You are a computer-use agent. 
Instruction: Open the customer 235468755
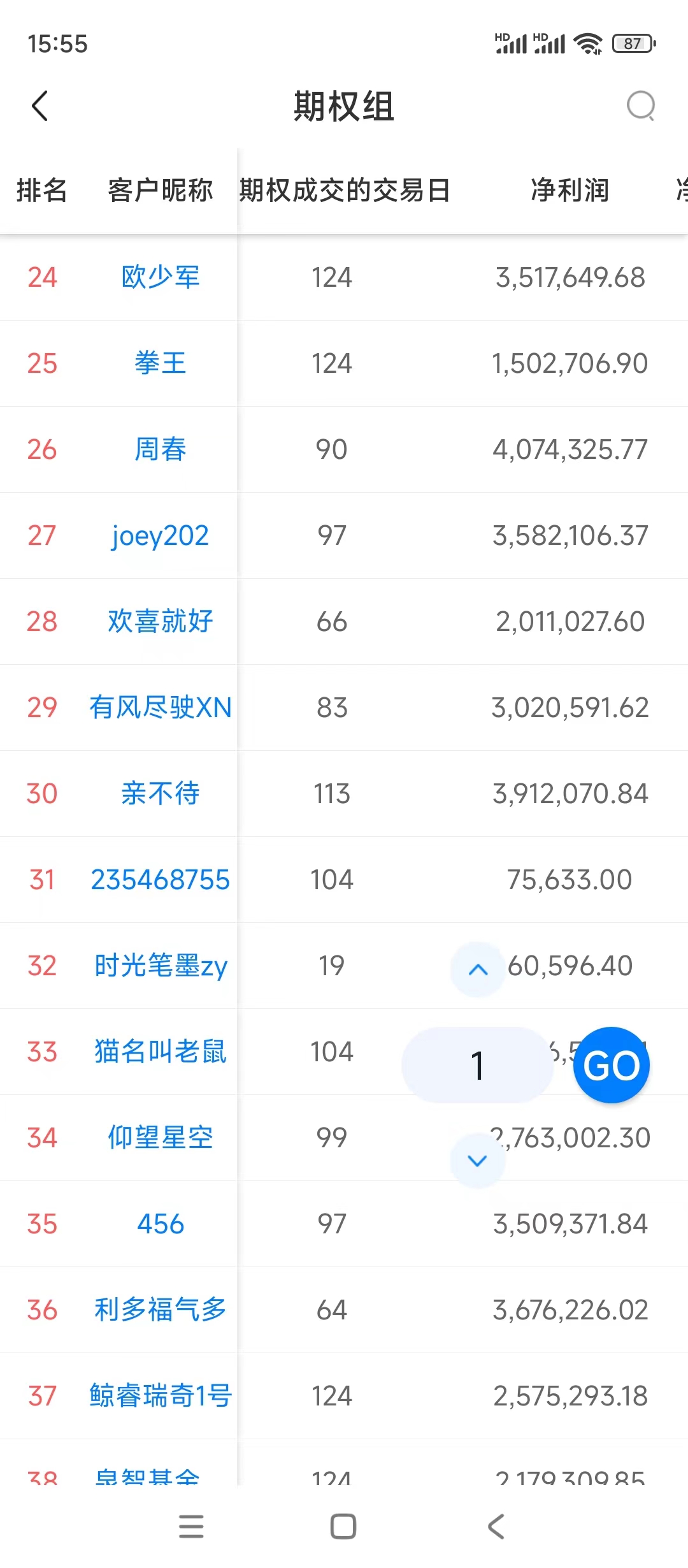click(160, 880)
